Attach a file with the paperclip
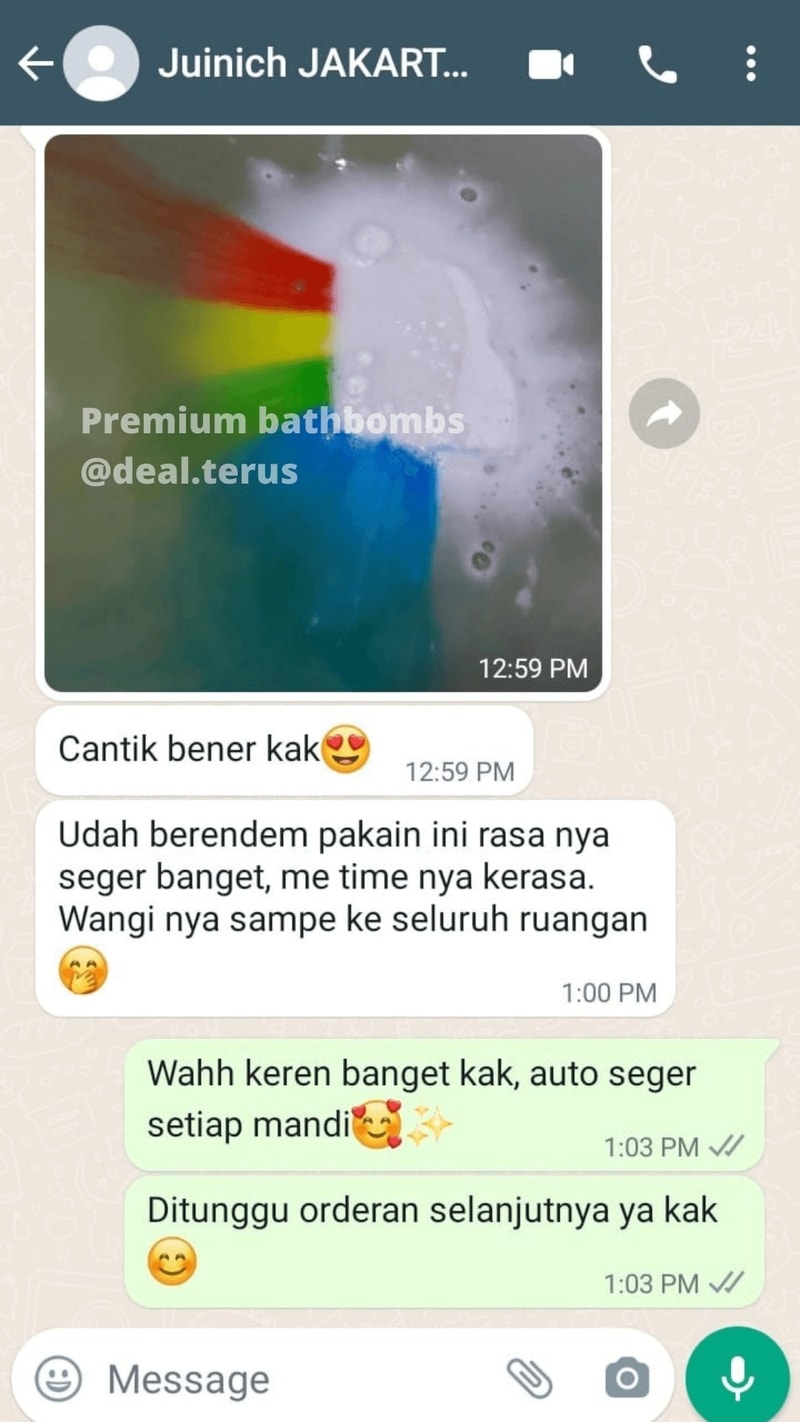Screen dimensions: 800x1422 pyautogui.click(x=529, y=1379)
